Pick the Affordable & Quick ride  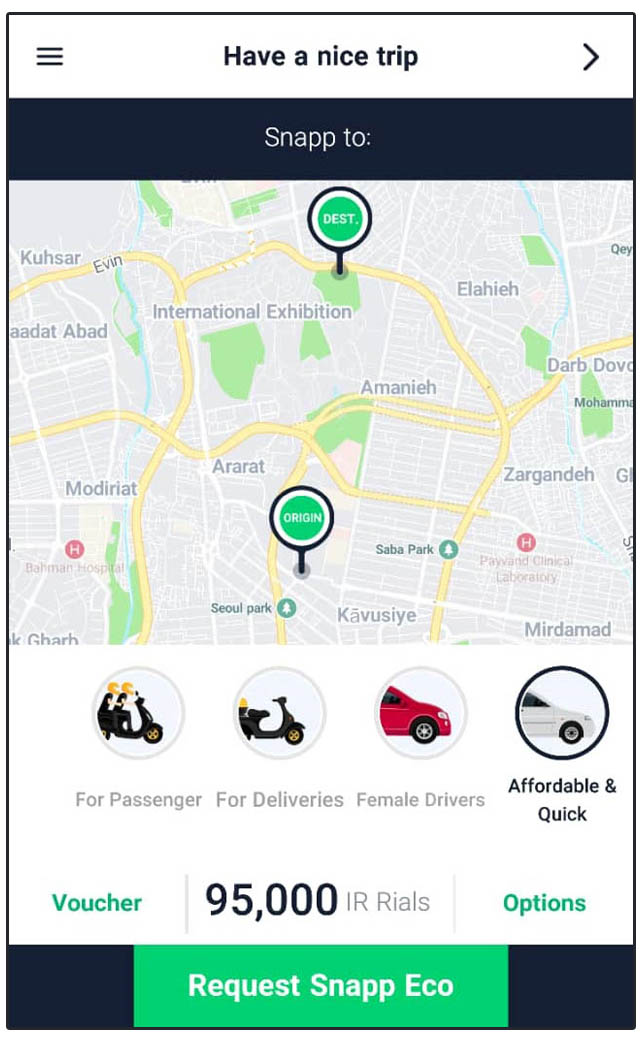click(562, 713)
